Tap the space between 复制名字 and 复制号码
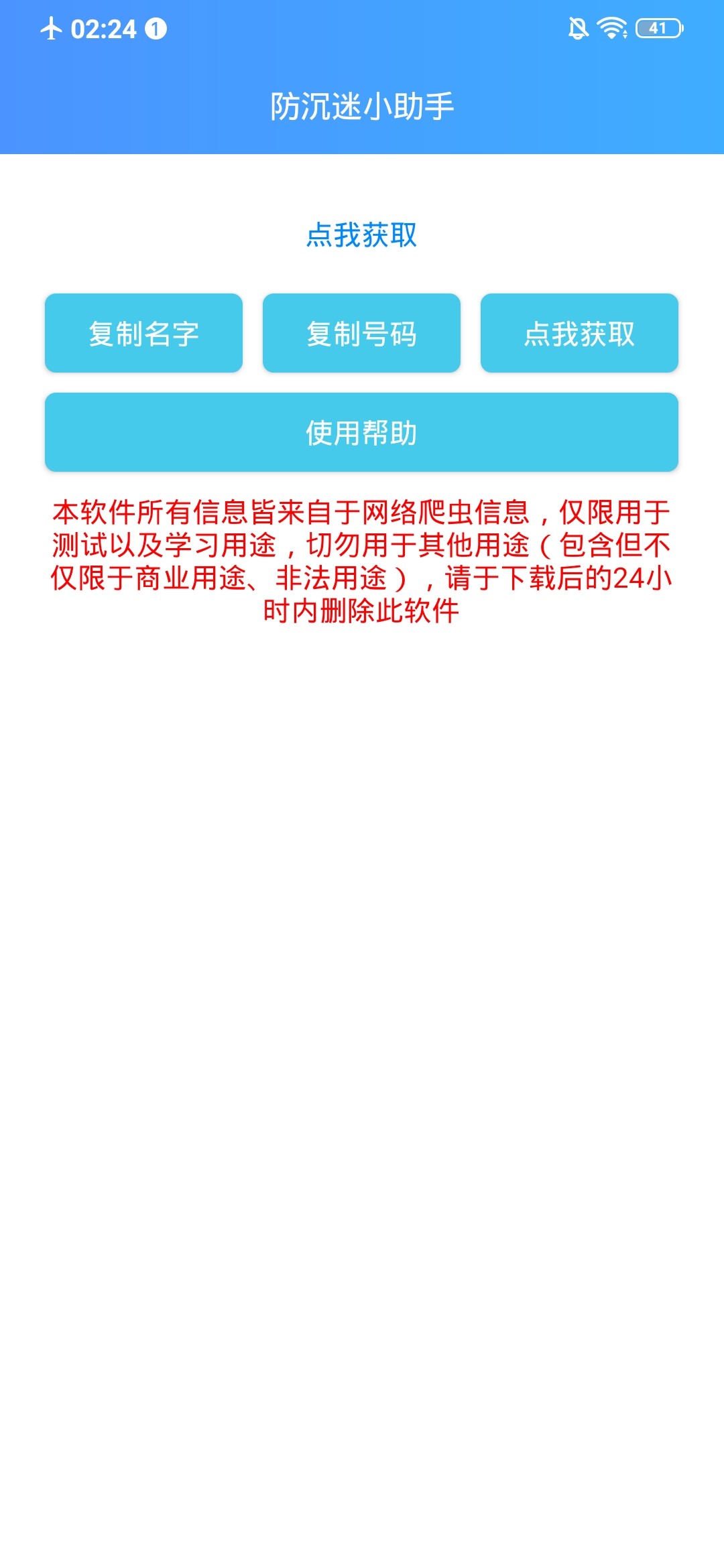The image size is (724, 1568). [x=253, y=333]
